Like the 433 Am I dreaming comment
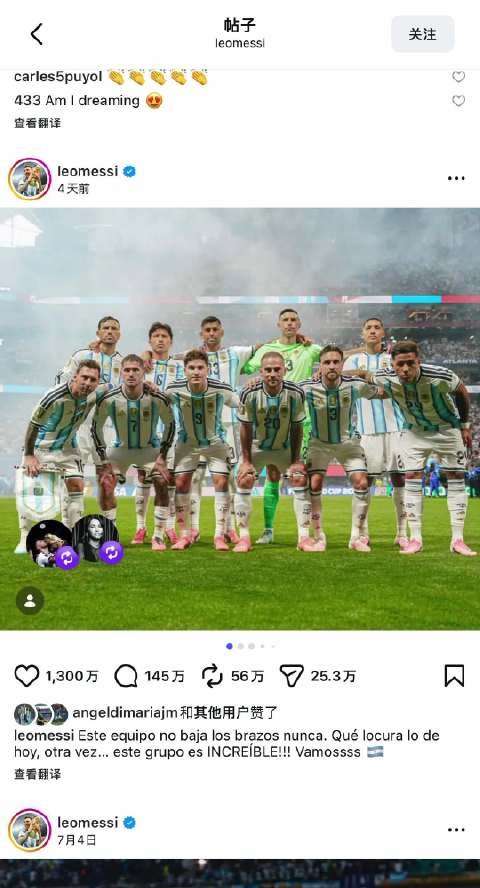This screenshot has height=888, width=480. pos(458,101)
